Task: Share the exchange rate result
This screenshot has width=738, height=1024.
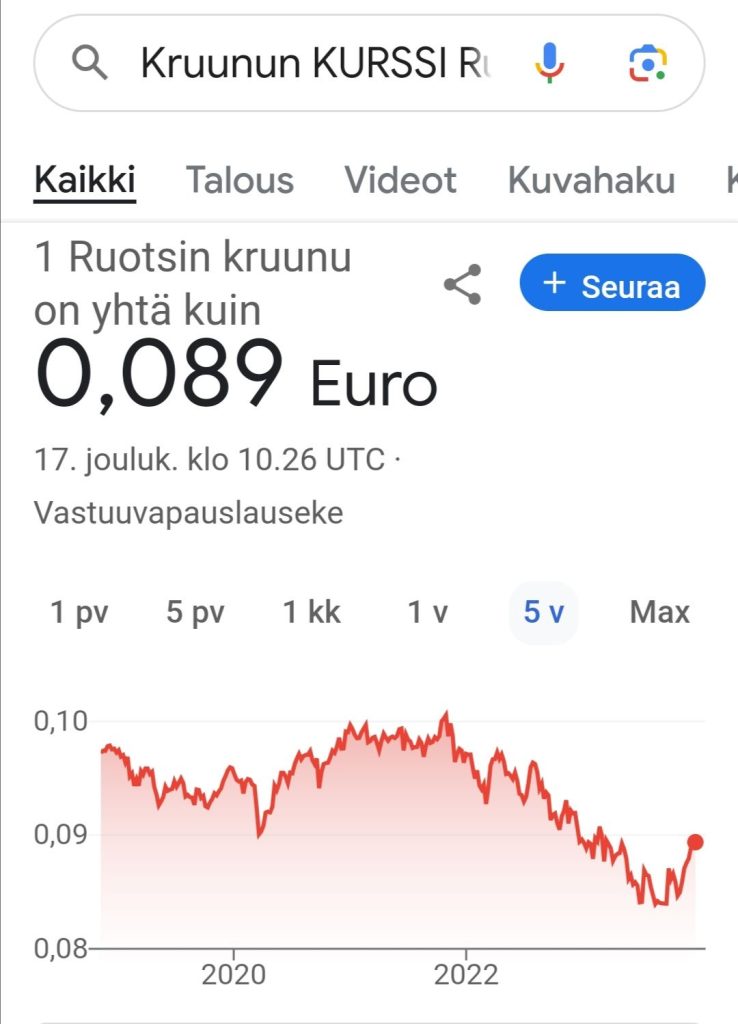Action: [x=462, y=285]
